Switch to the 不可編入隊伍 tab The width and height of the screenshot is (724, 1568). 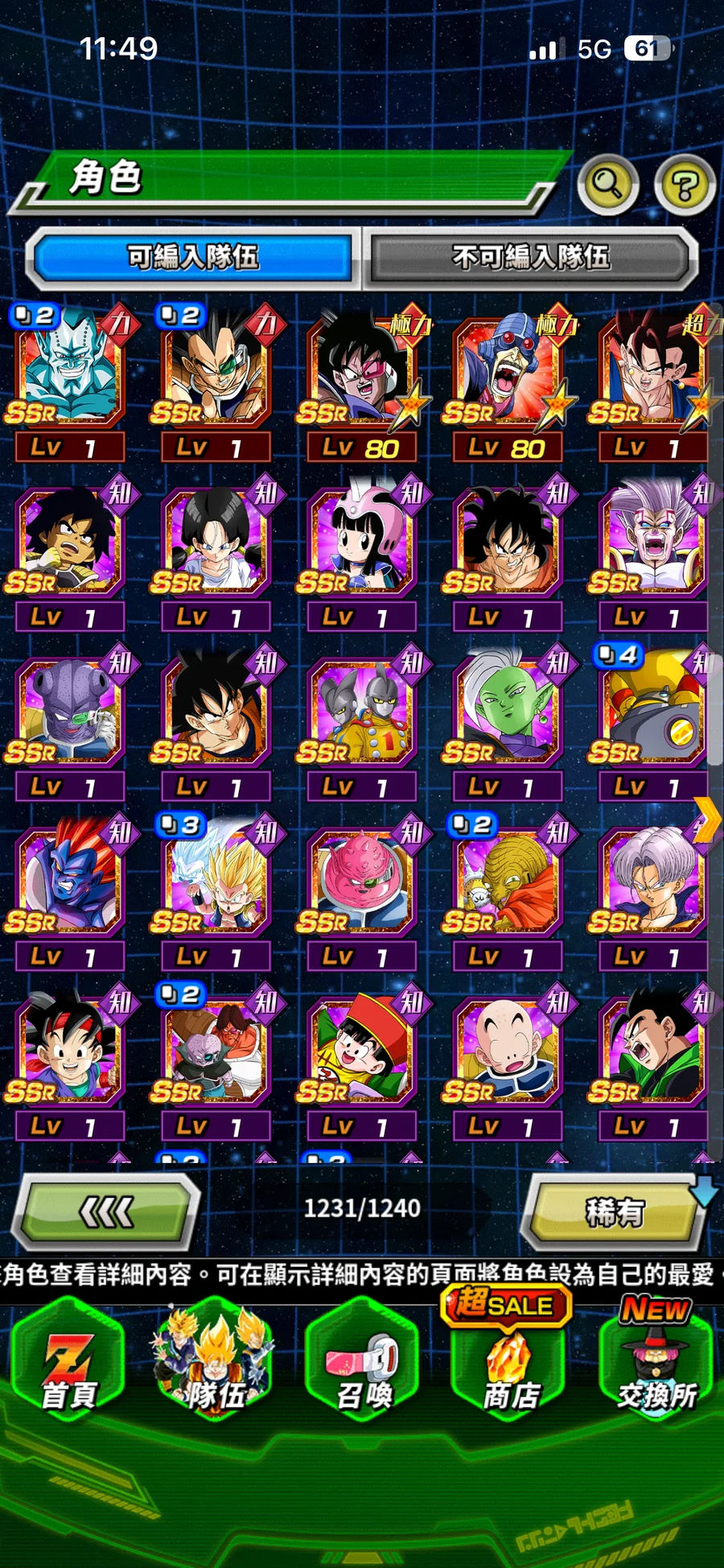(x=530, y=258)
